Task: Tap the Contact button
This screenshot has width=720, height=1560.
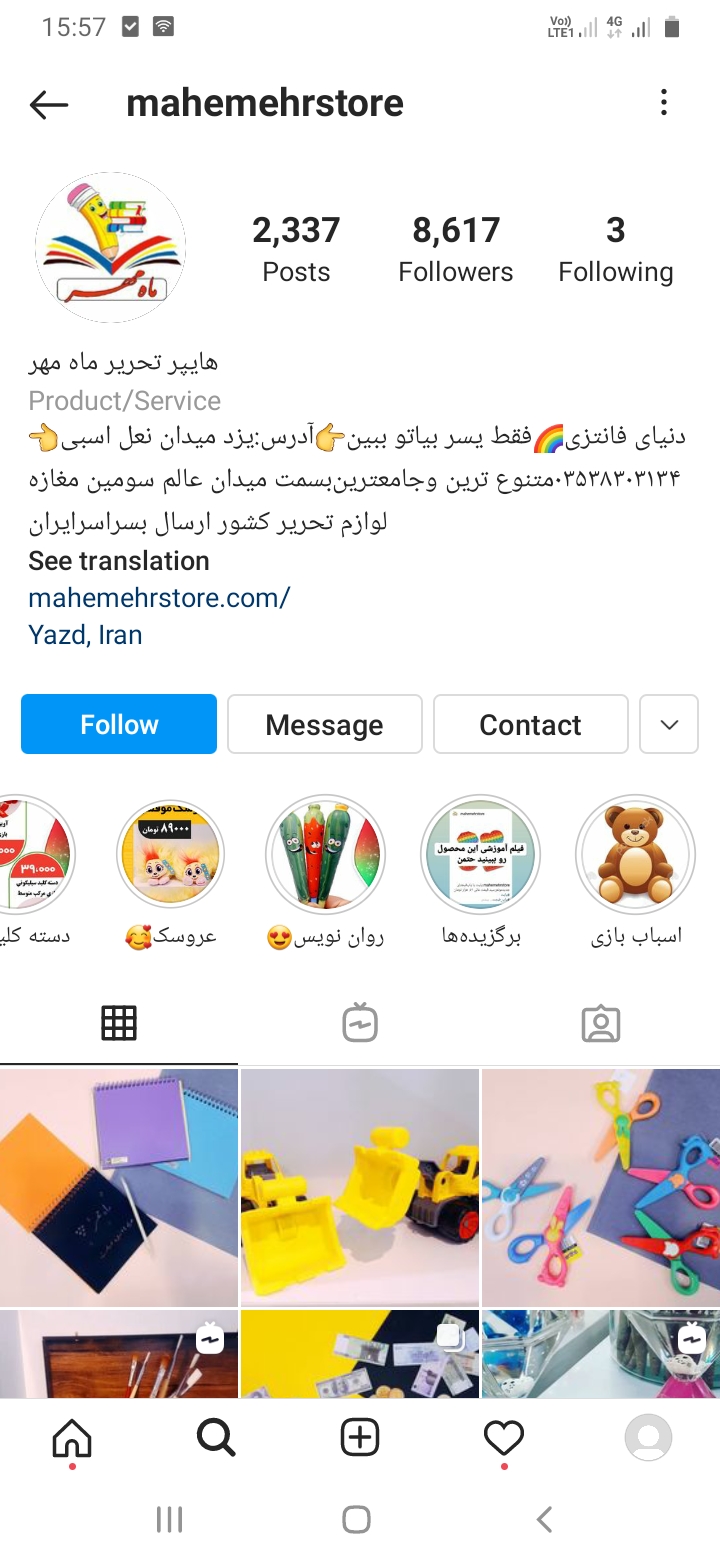Action: tap(530, 724)
